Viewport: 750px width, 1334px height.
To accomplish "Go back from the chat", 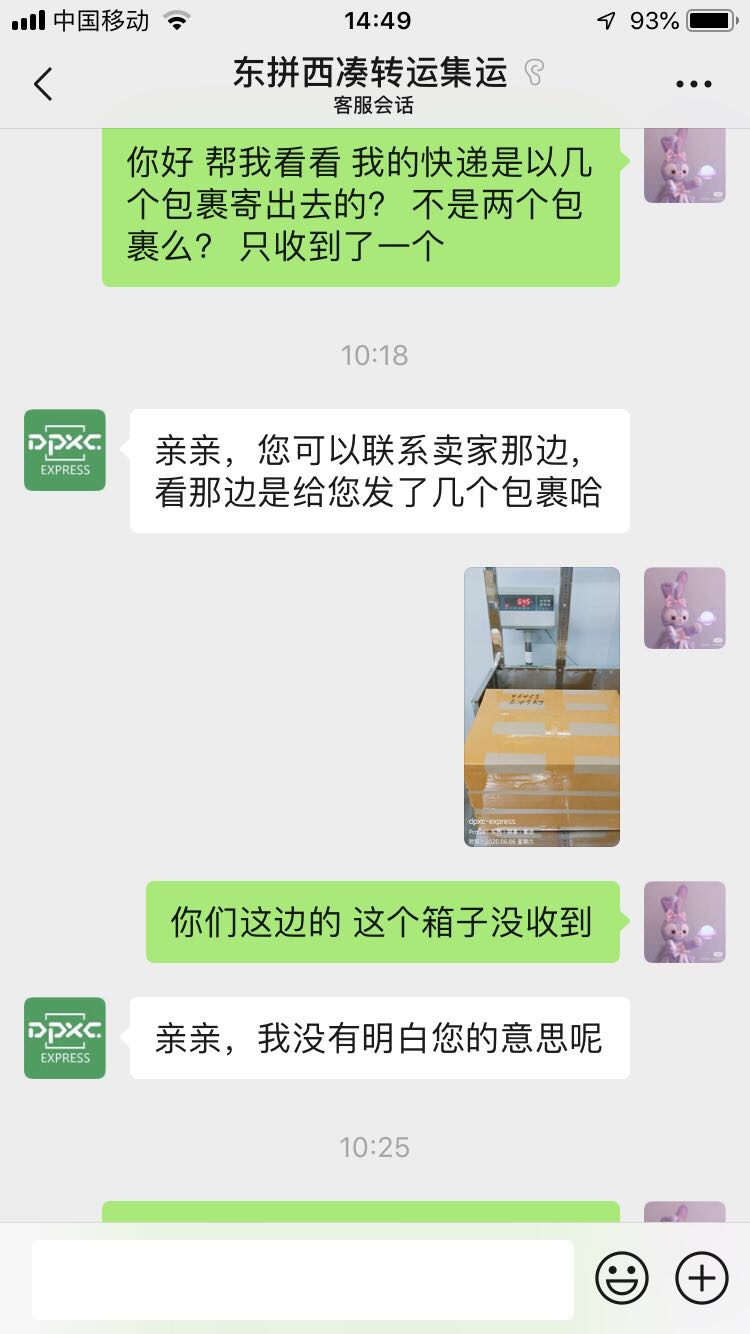I will click(x=43, y=84).
